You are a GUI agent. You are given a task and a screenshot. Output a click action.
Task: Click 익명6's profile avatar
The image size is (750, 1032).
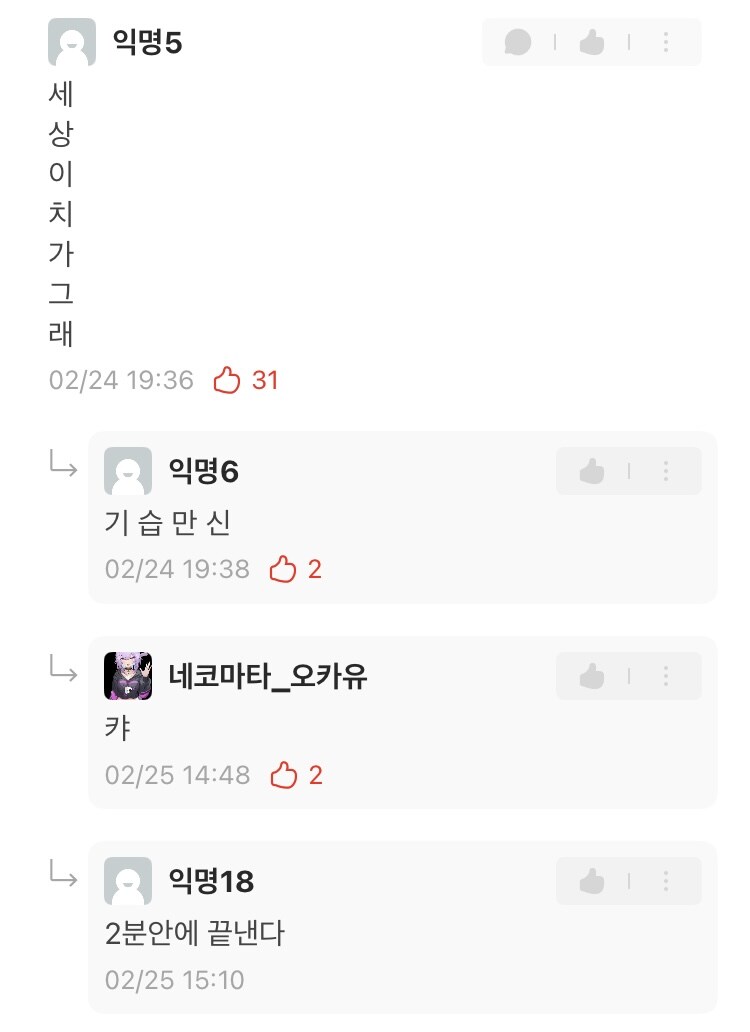click(128, 470)
